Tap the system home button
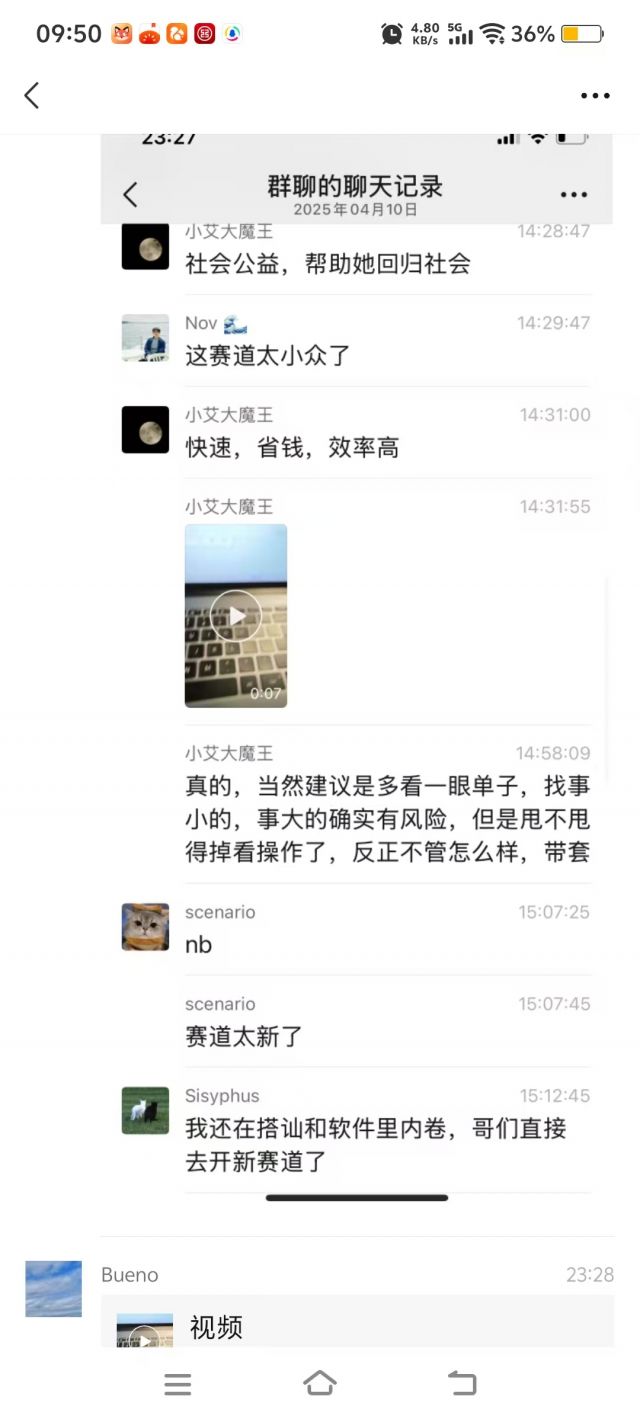The width and height of the screenshot is (640, 1422). tap(320, 1384)
